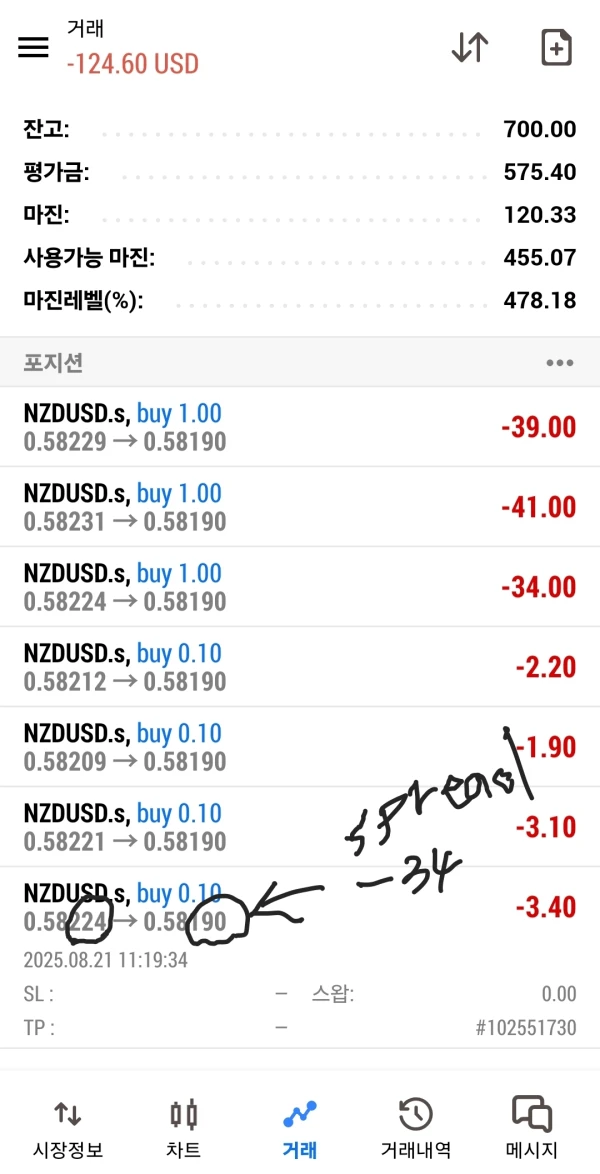Open the hamburger drawer menu
This screenshot has width=600, height=1174.
pos(33,47)
